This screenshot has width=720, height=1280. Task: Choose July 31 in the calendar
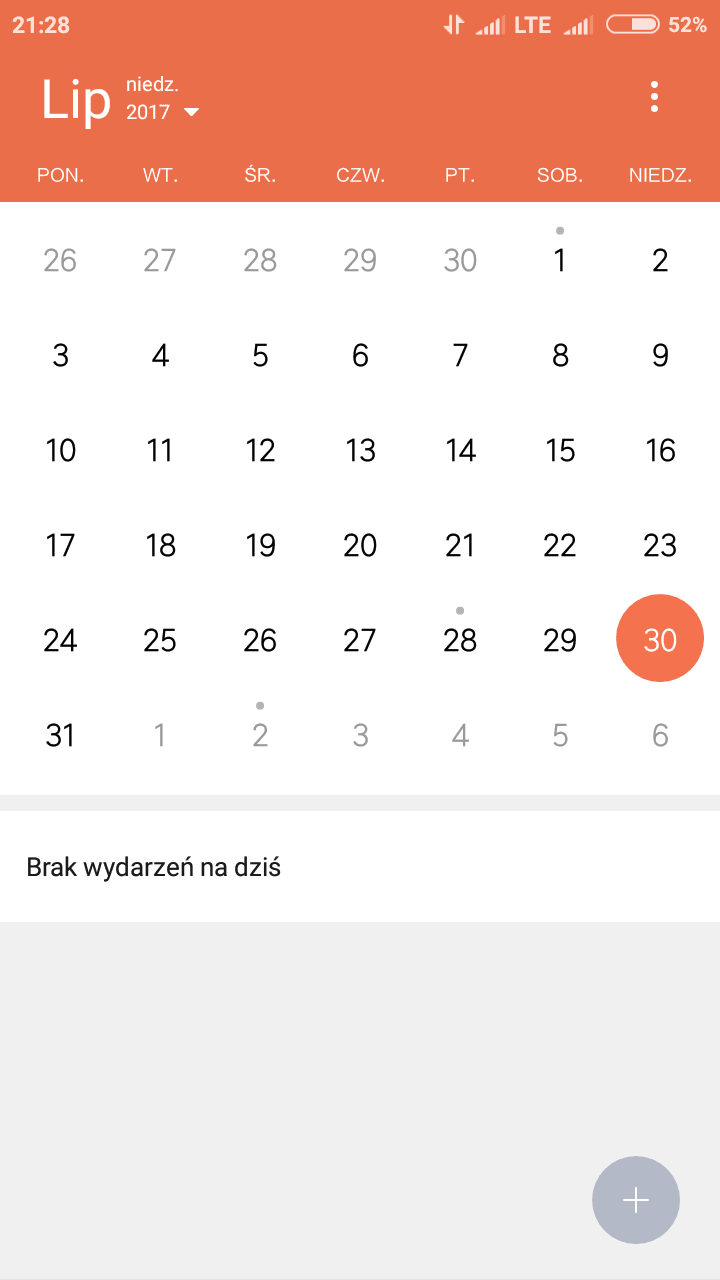pyautogui.click(x=60, y=735)
